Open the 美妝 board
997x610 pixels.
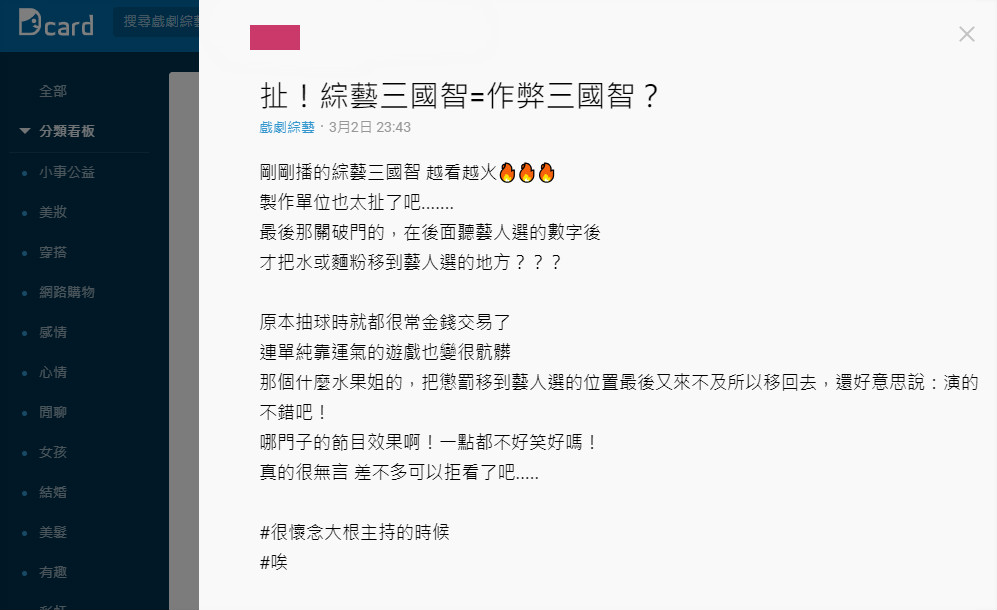pyautogui.click(x=53, y=212)
